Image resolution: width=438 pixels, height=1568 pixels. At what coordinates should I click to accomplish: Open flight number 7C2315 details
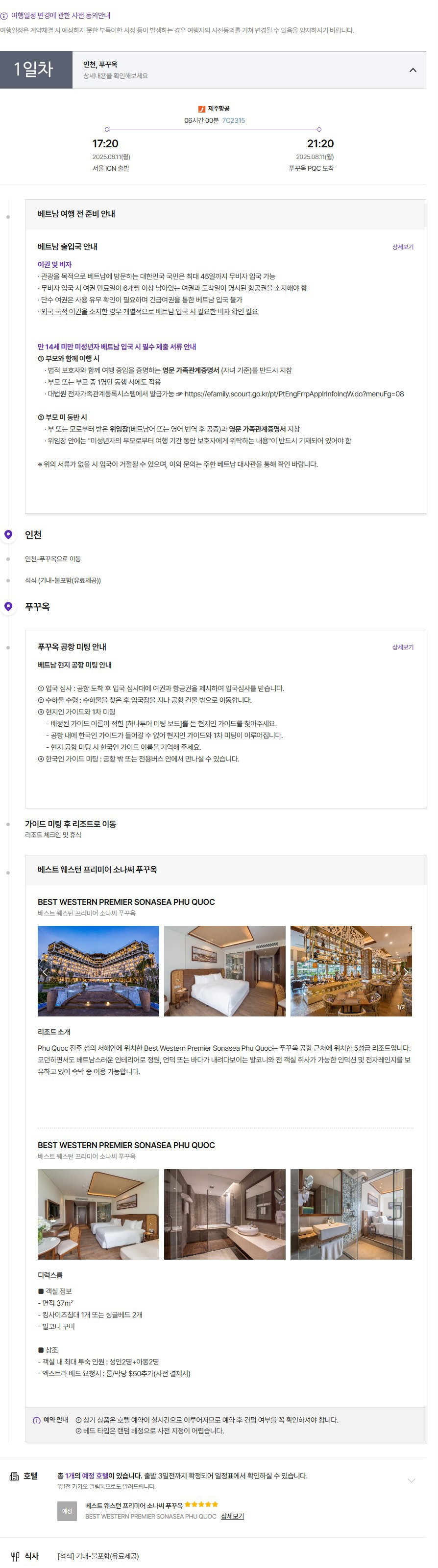(x=233, y=120)
